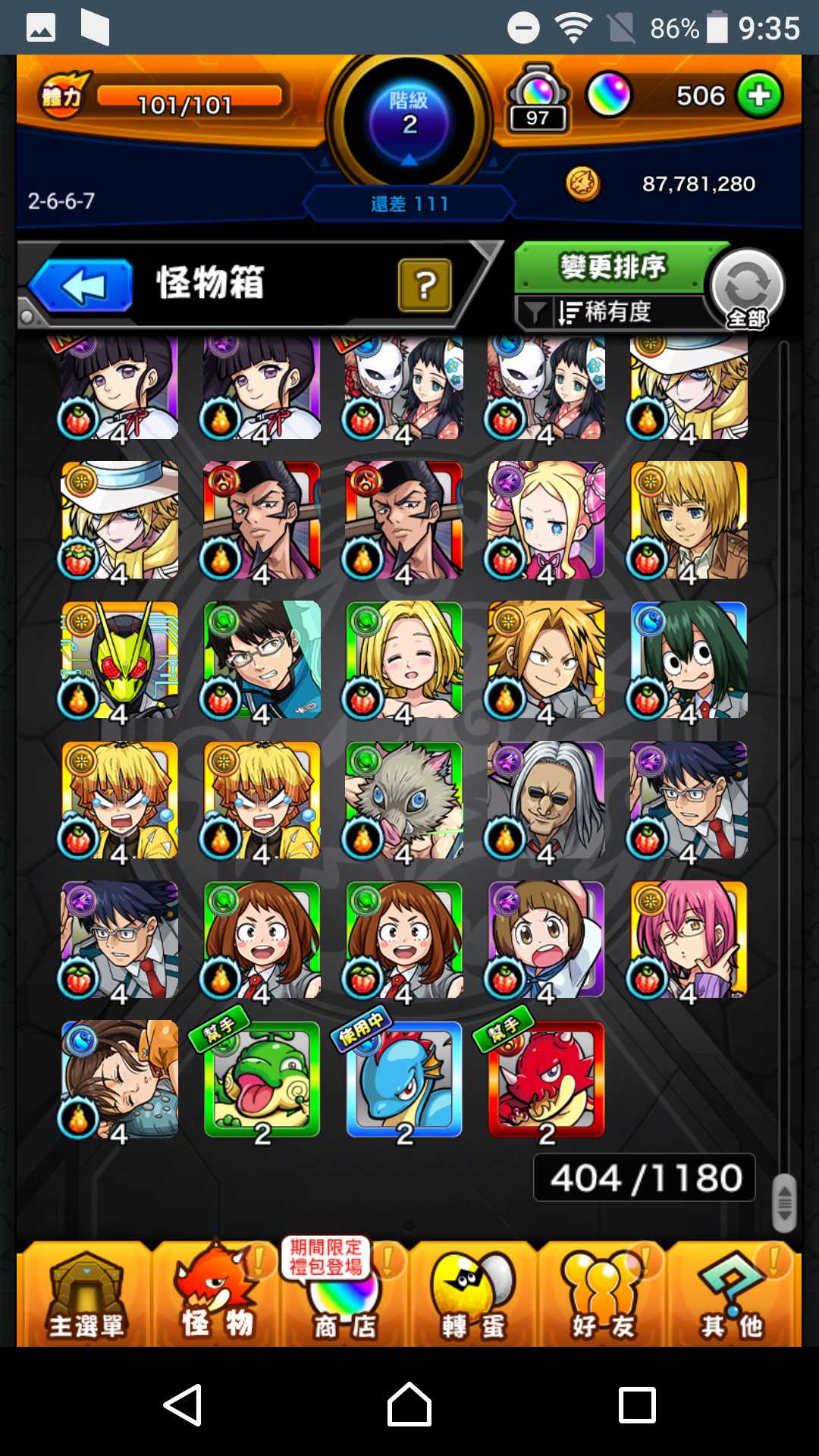Select the blue dragon marked 使用中
Image resolution: width=819 pixels, height=1456 pixels.
pos(403,1078)
